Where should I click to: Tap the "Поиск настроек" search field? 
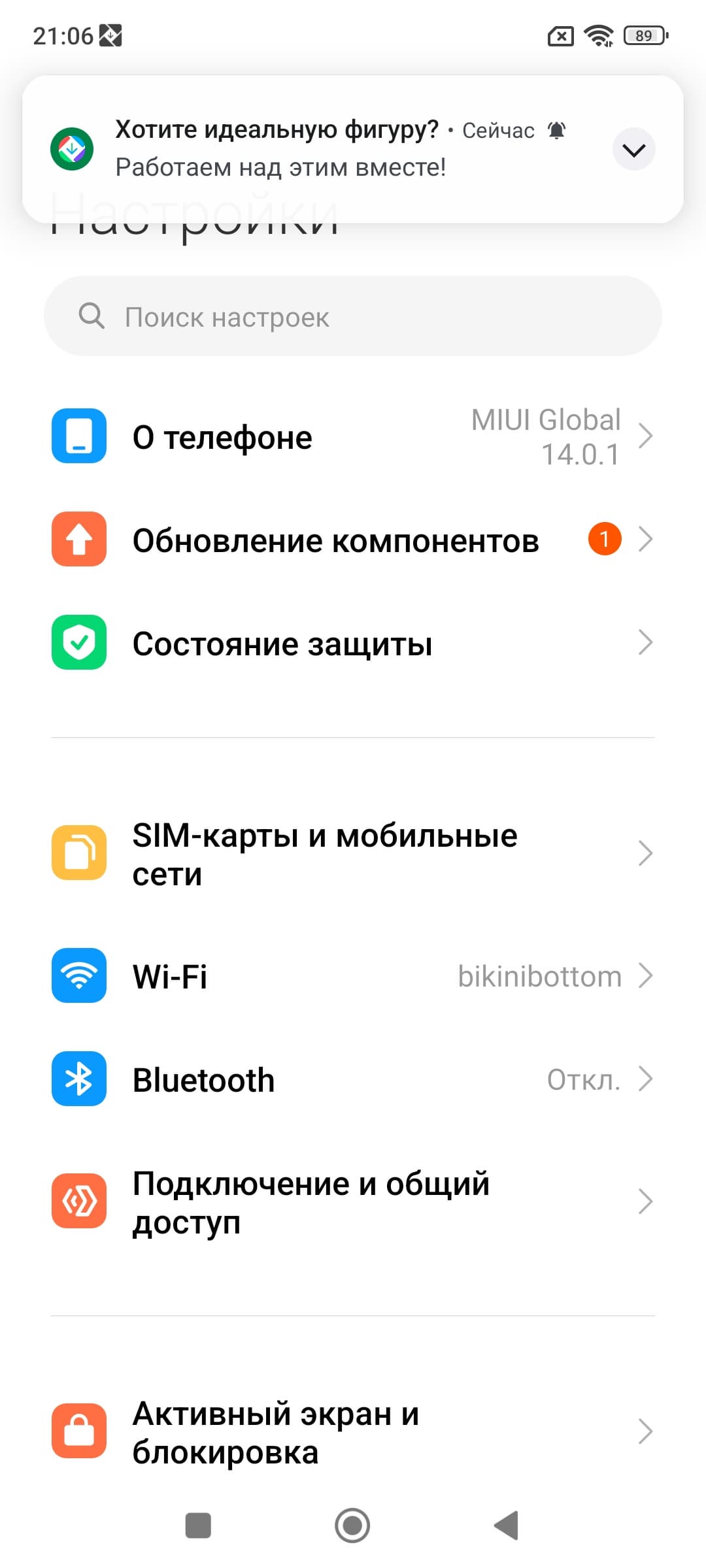353,317
